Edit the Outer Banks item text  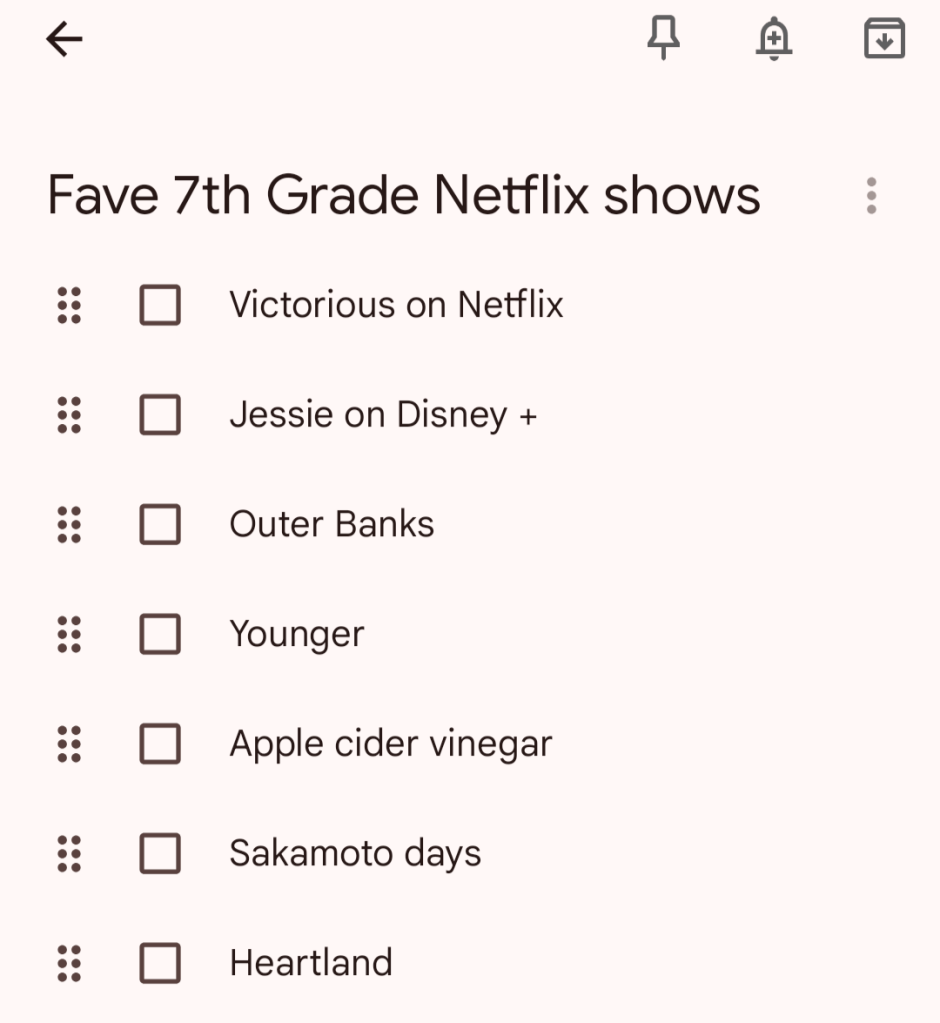(332, 524)
